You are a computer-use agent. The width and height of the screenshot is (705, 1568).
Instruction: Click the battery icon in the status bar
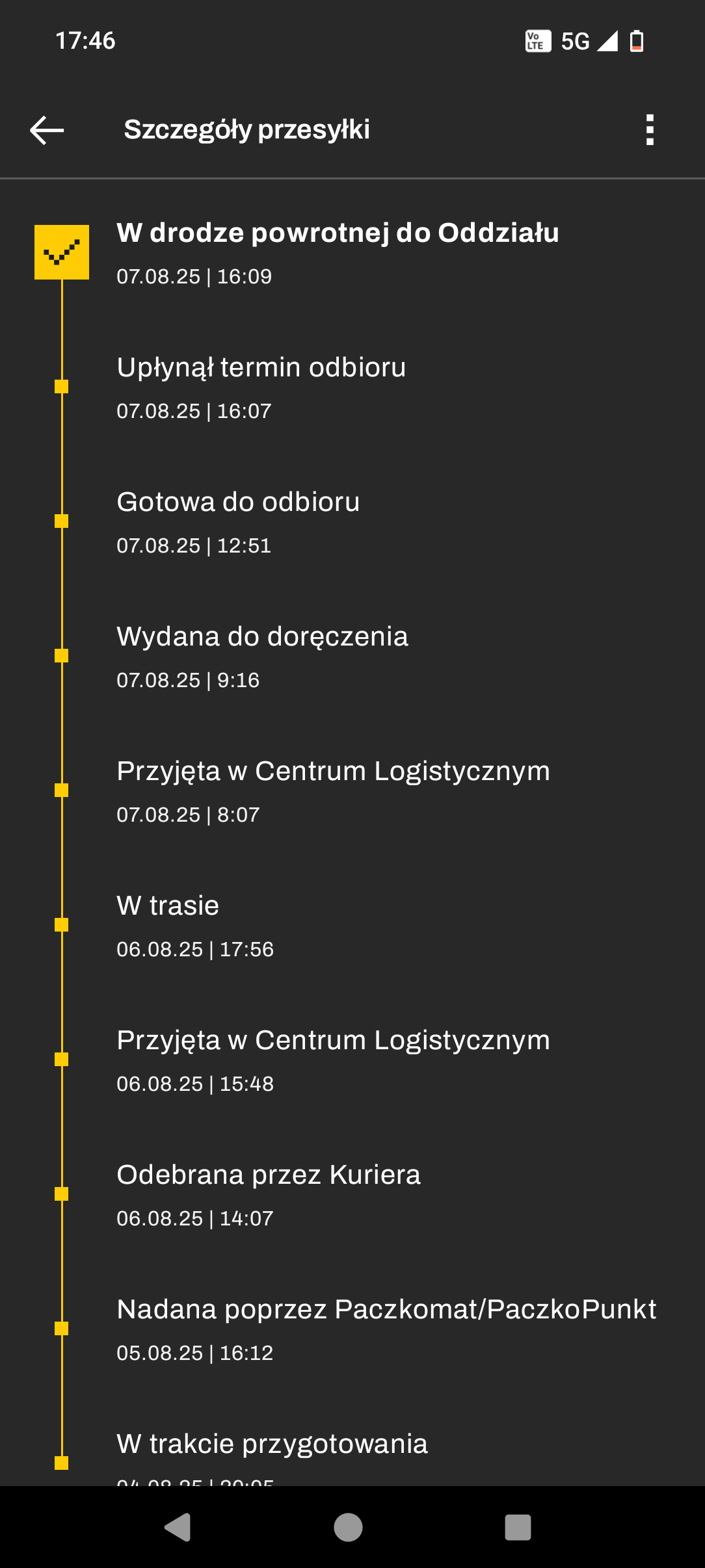[x=636, y=41]
